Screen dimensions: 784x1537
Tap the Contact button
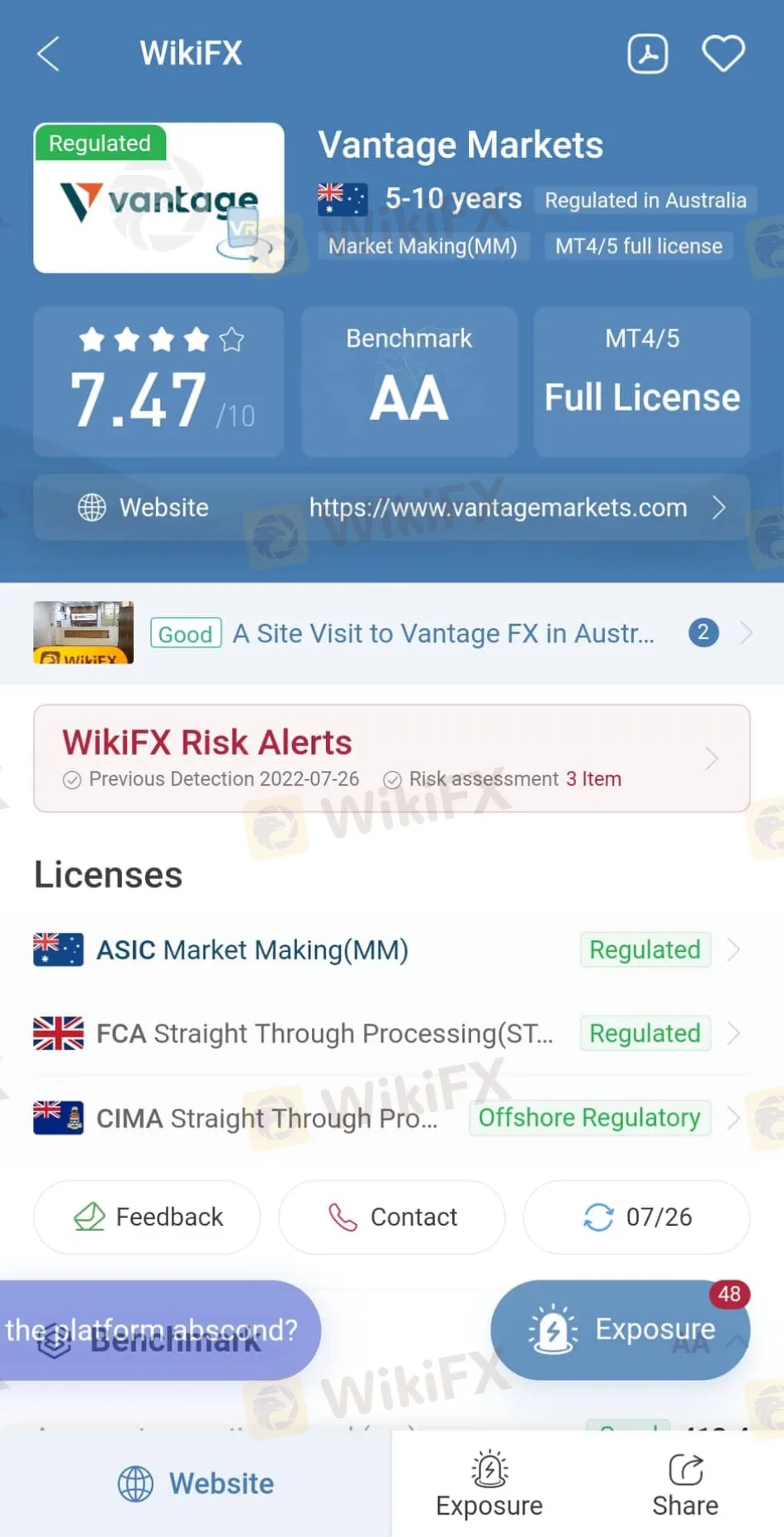tap(392, 1217)
